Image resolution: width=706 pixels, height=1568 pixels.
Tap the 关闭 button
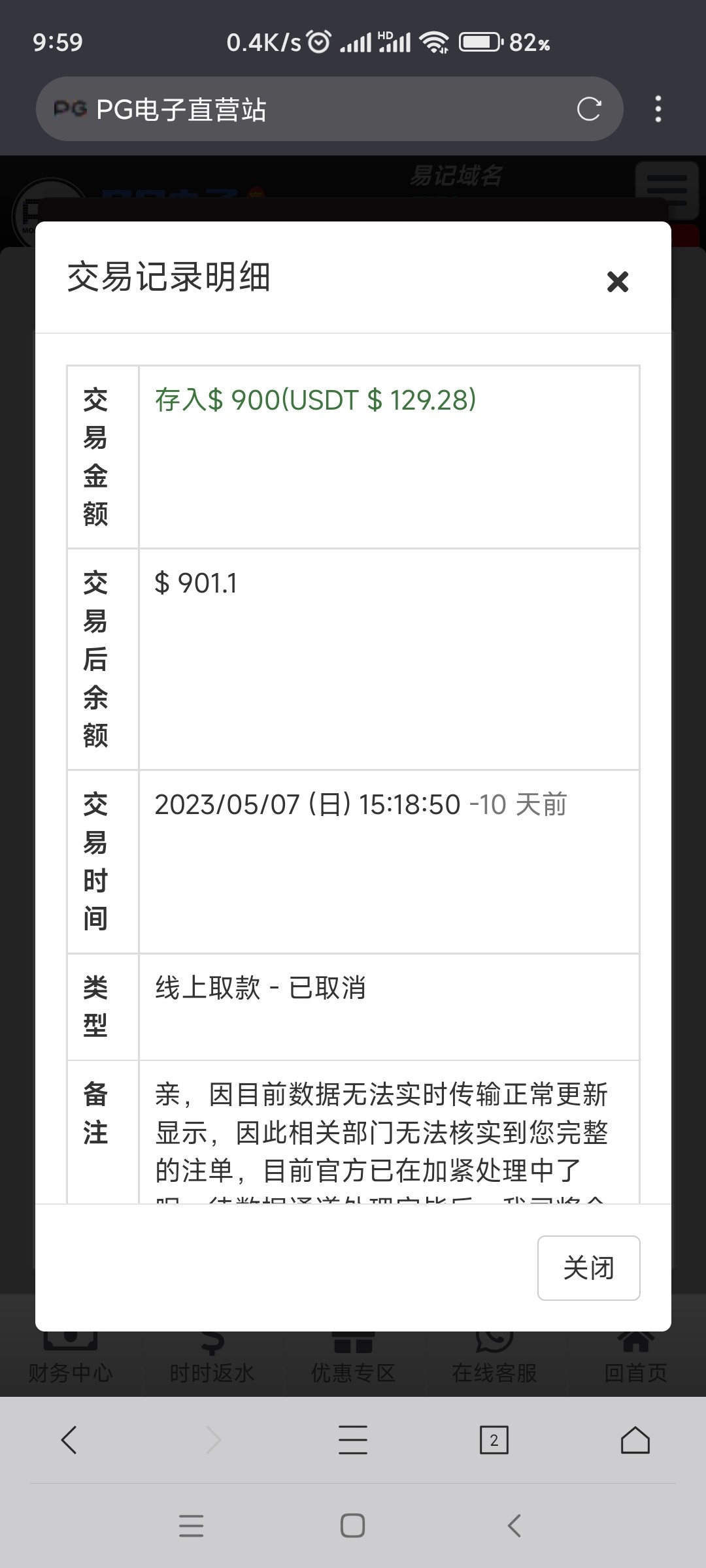[588, 1267]
